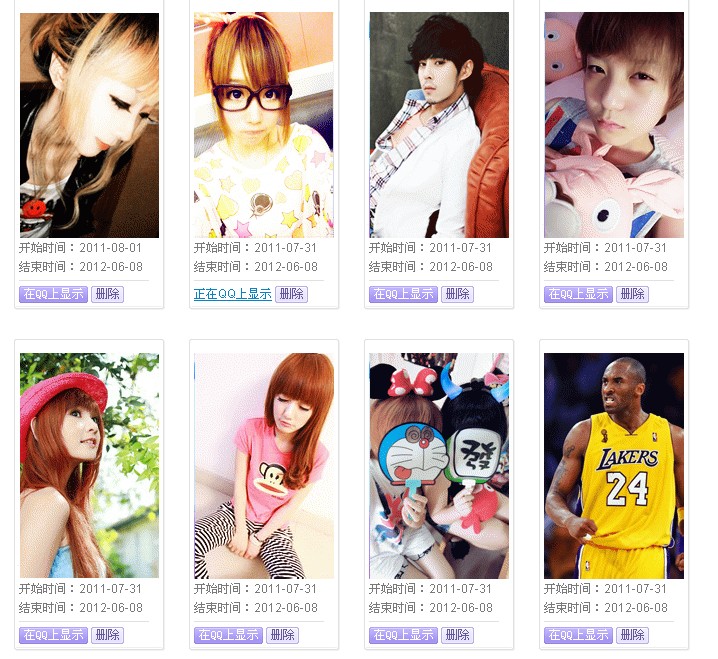Show the pink hat girl photo on QQ

point(53,635)
